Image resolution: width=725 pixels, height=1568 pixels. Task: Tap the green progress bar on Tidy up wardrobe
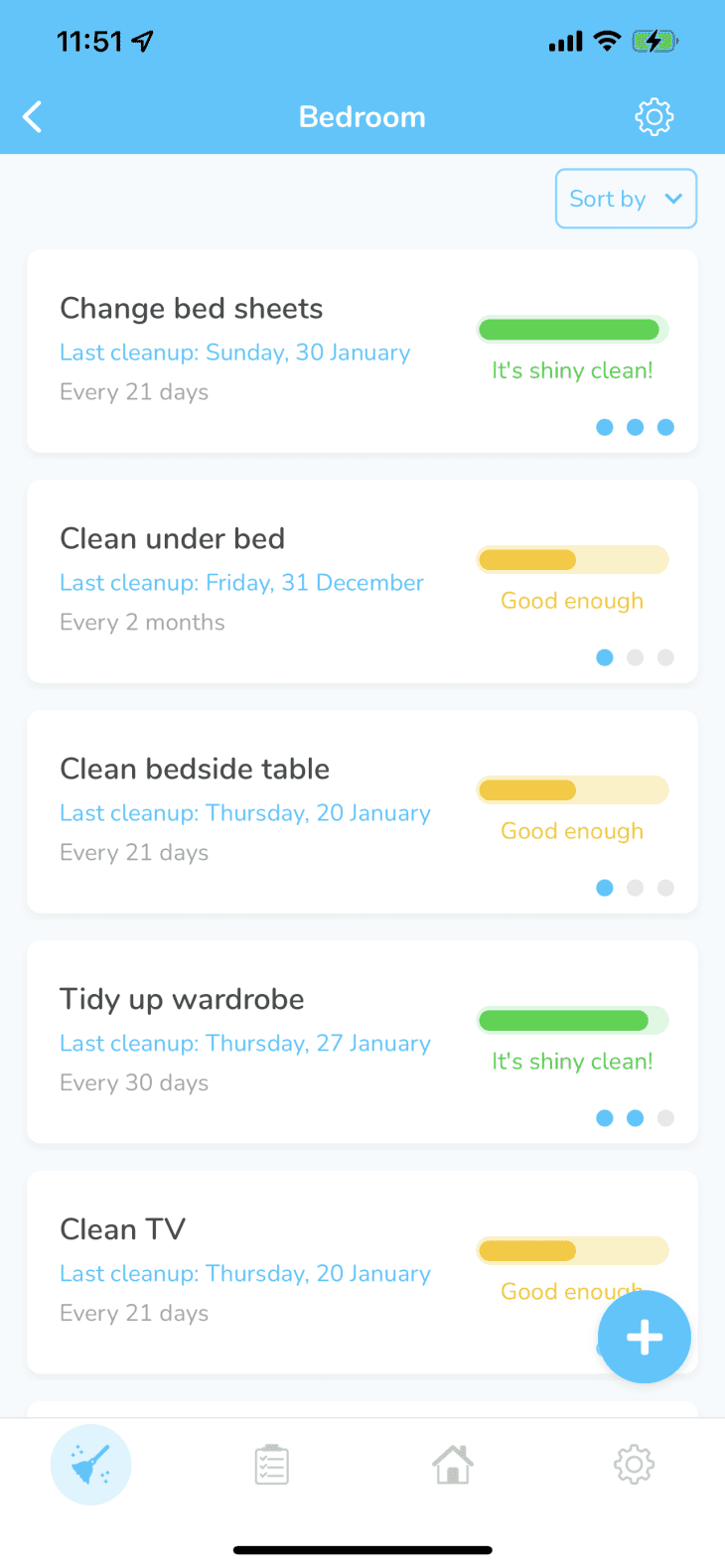(572, 1019)
